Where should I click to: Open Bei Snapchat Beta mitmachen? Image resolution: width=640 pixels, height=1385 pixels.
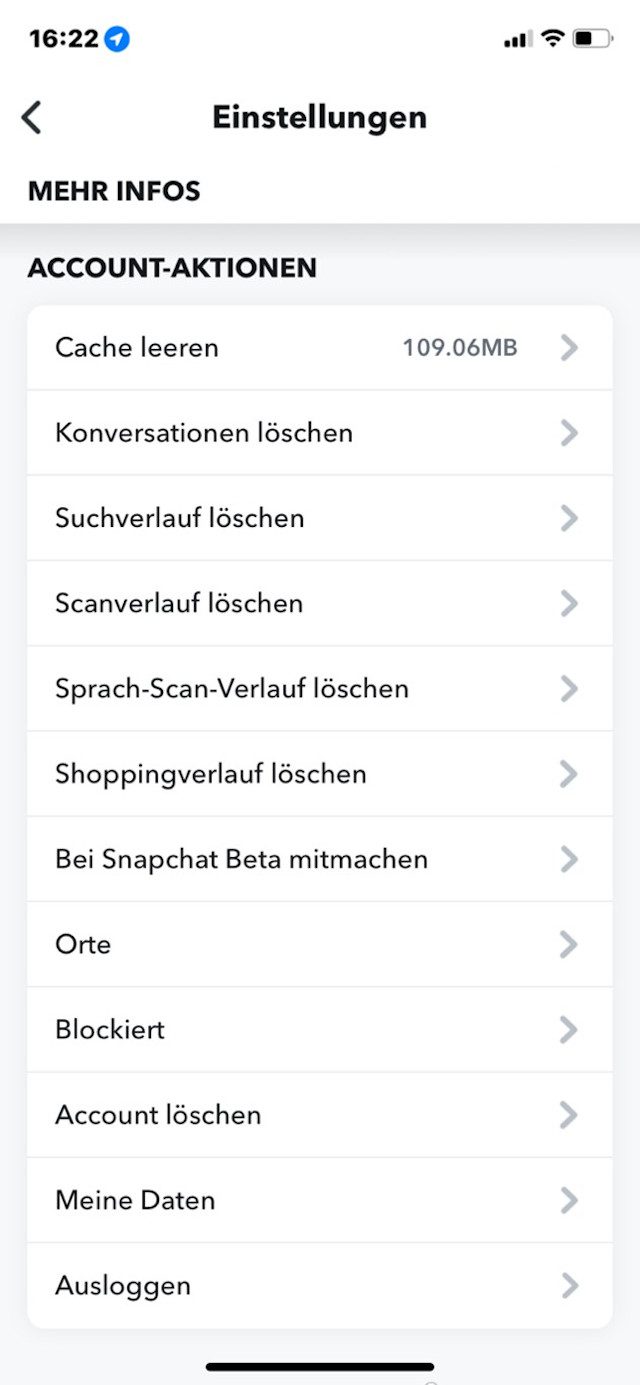[320, 859]
